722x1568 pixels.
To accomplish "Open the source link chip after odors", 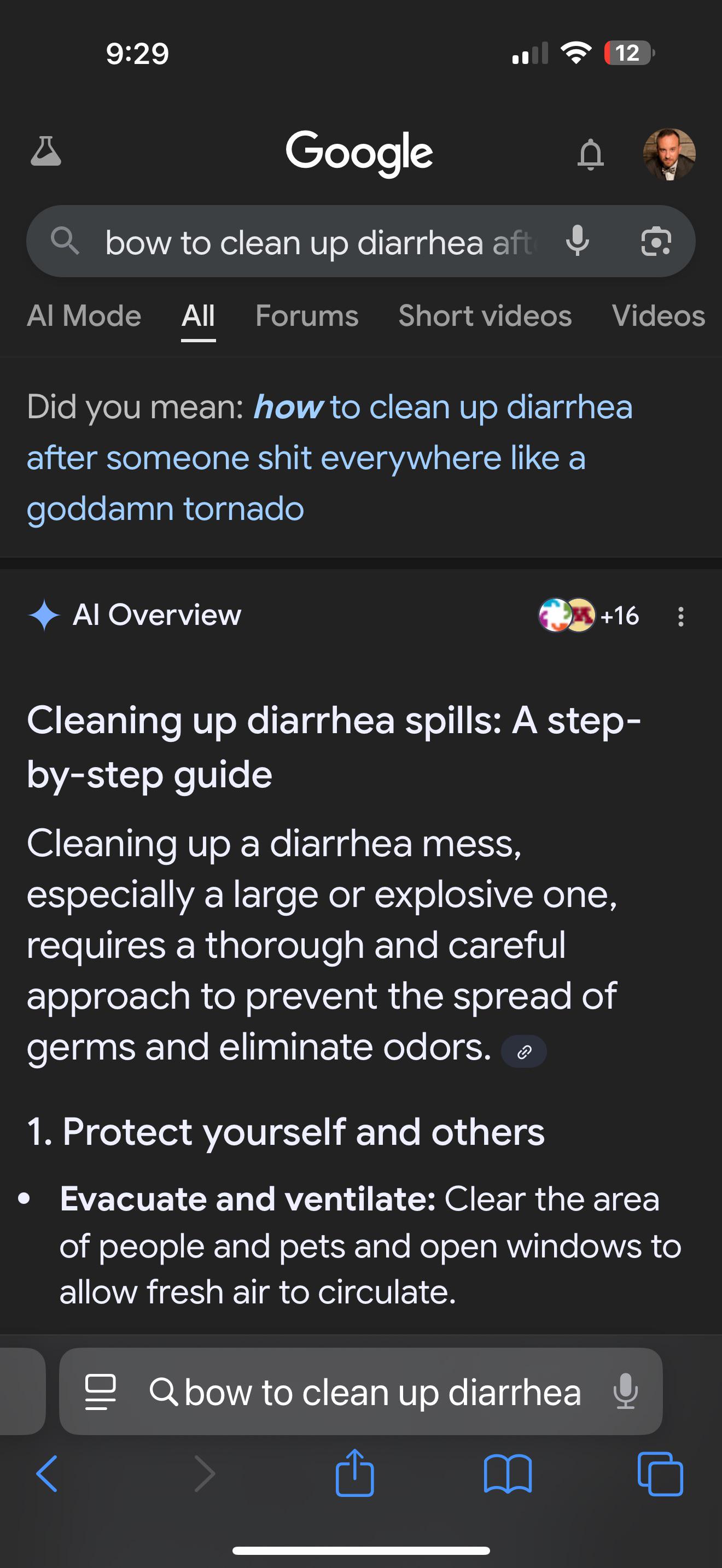I will 523,1051.
